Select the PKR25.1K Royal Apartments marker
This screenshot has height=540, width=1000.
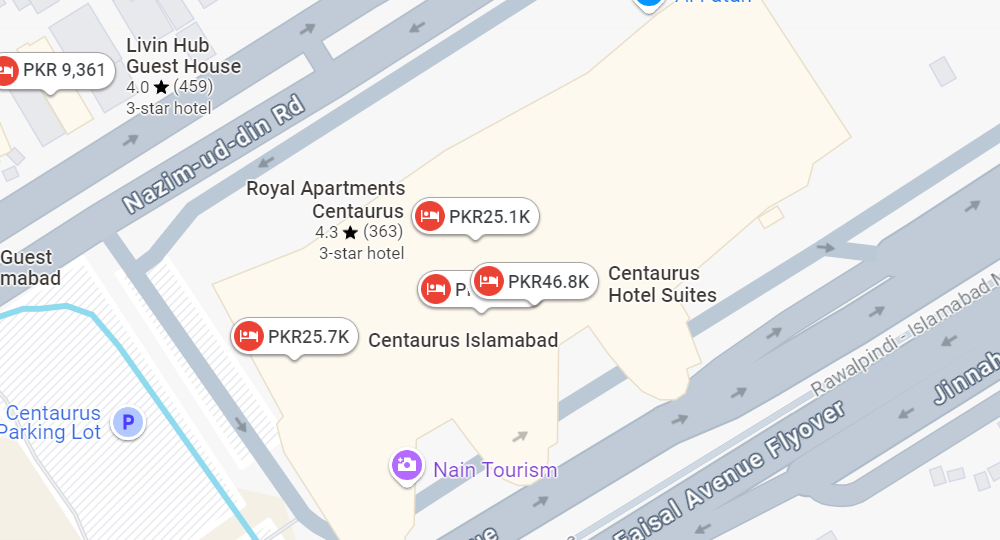pos(477,216)
